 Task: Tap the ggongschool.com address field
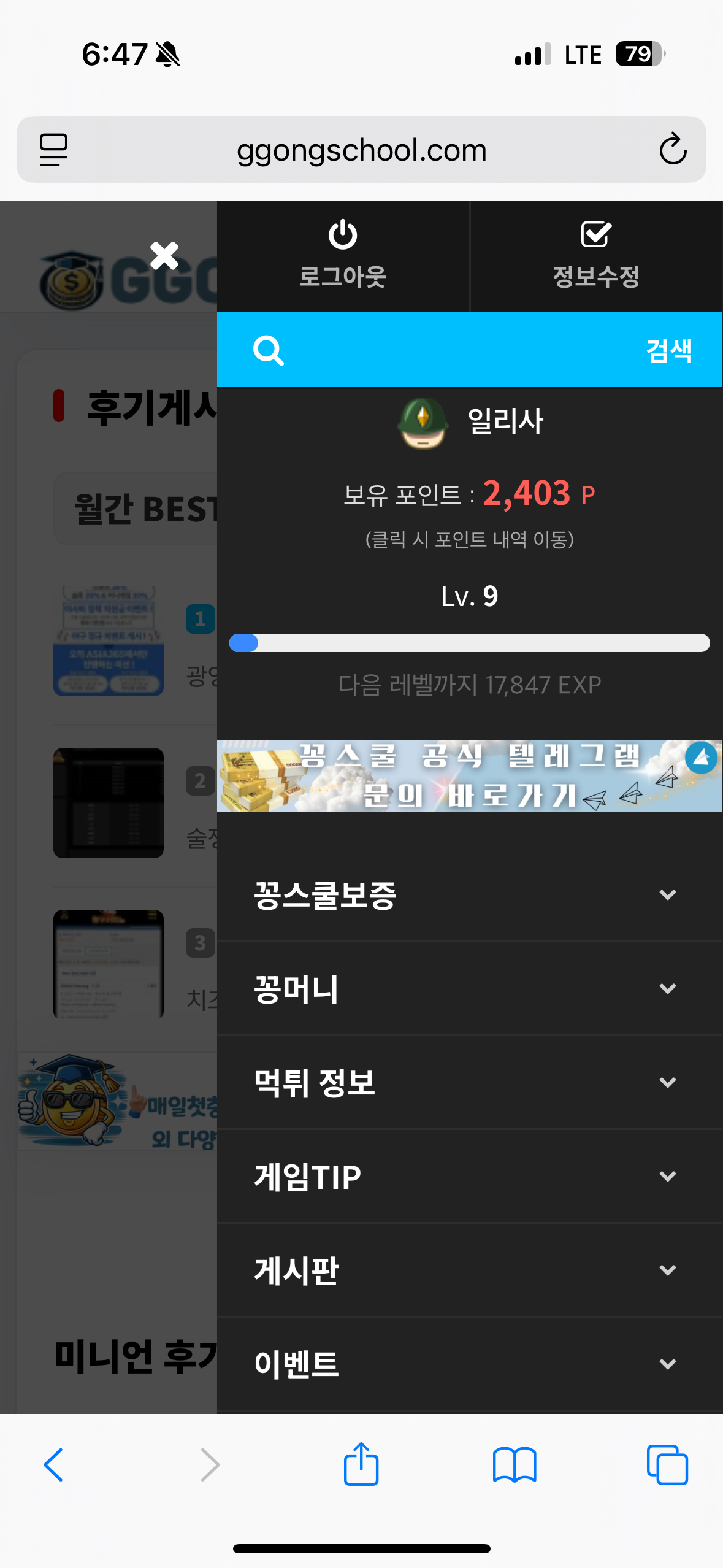pyautogui.click(x=361, y=150)
